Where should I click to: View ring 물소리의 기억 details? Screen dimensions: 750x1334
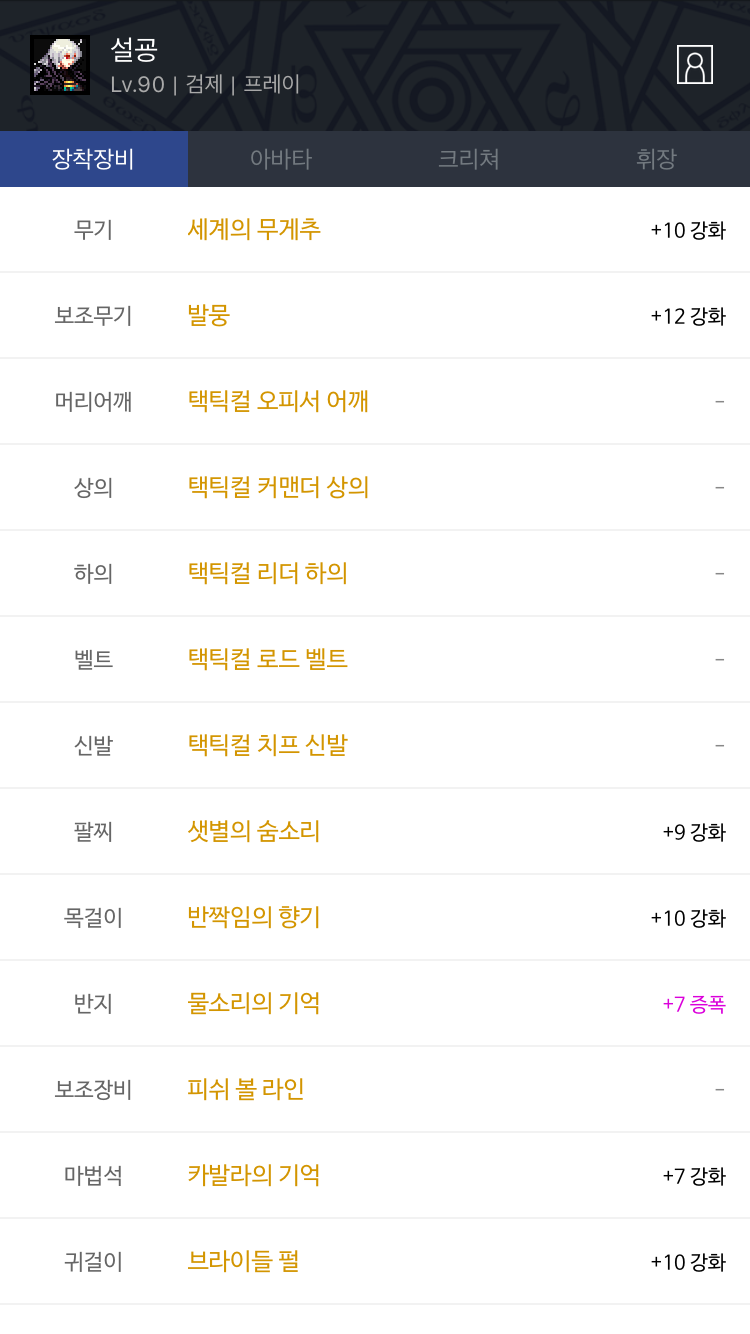click(254, 1003)
